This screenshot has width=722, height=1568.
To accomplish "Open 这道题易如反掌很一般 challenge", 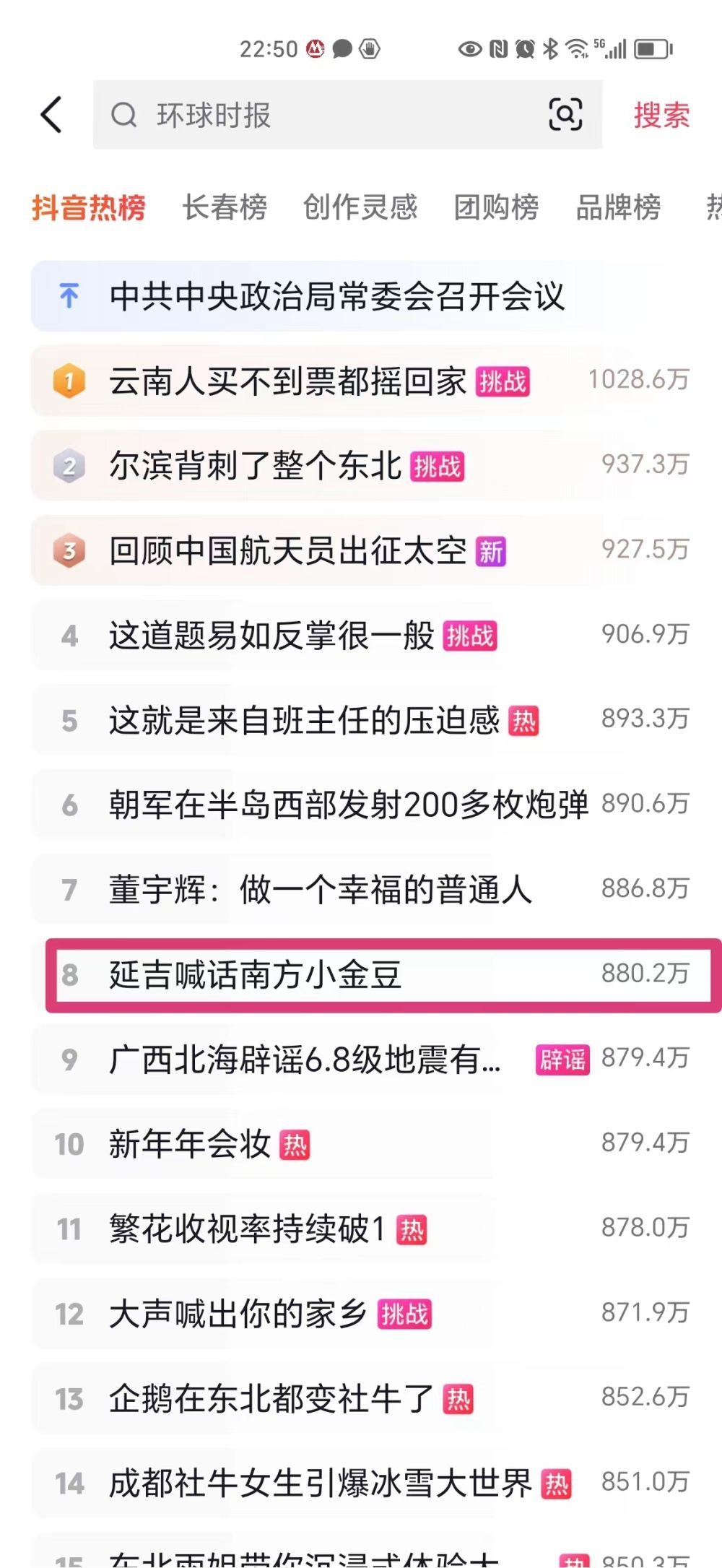I will click(x=272, y=636).
